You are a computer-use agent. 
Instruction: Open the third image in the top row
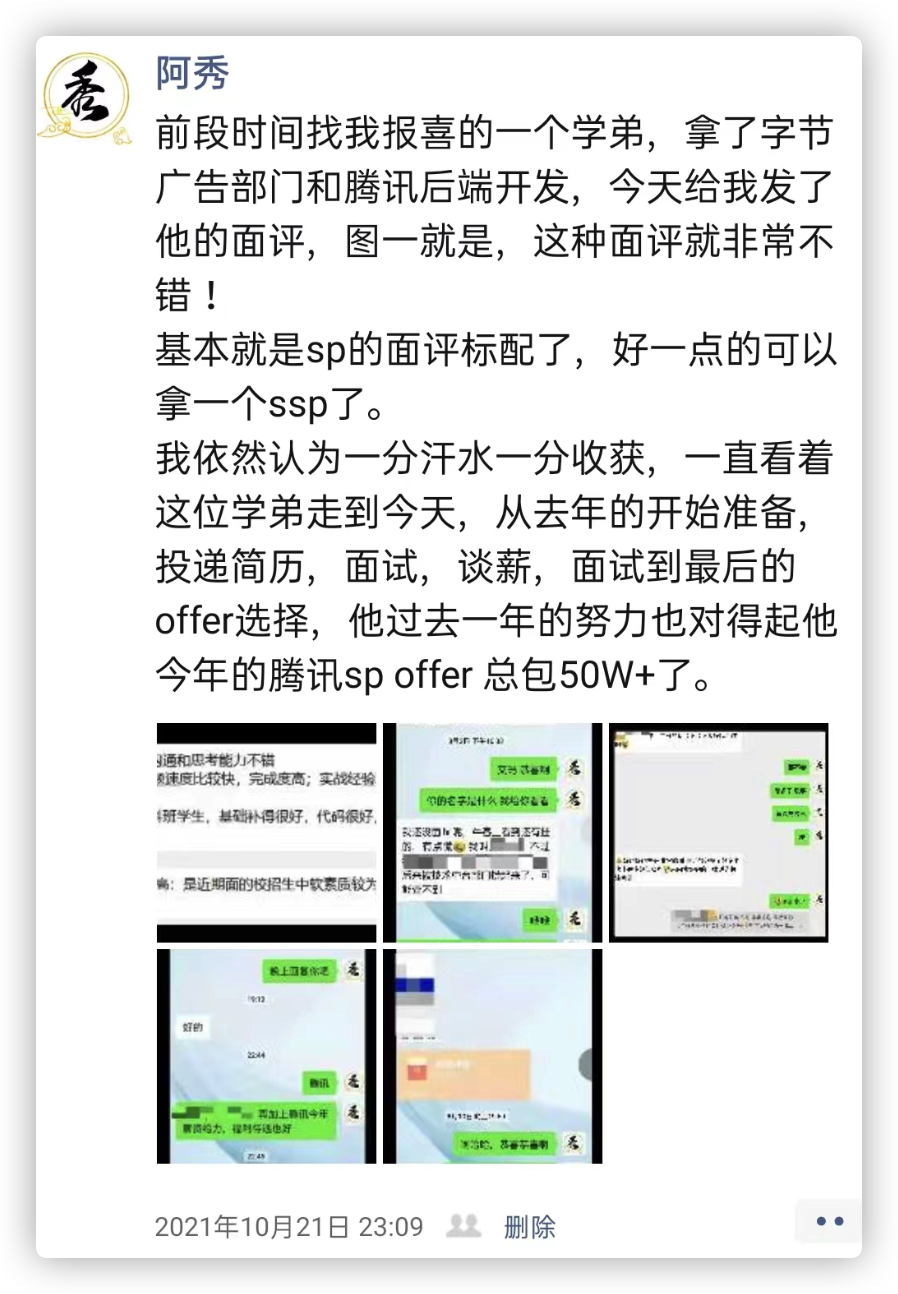point(718,832)
